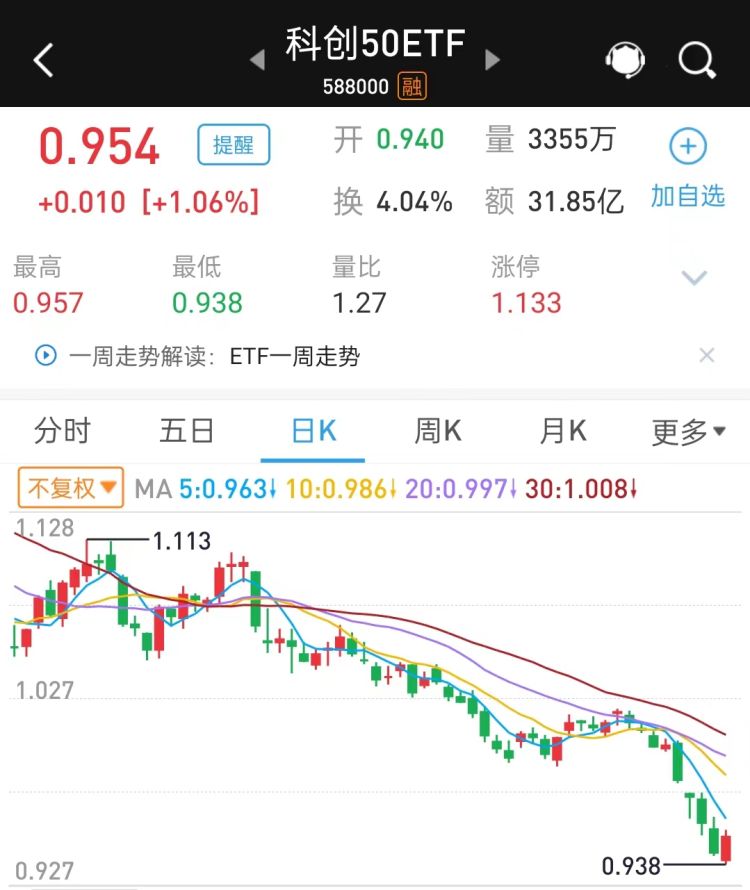This screenshot has width=750, height=890.
Task: Click the 提醒 price alert button
Action: [232, 144]
